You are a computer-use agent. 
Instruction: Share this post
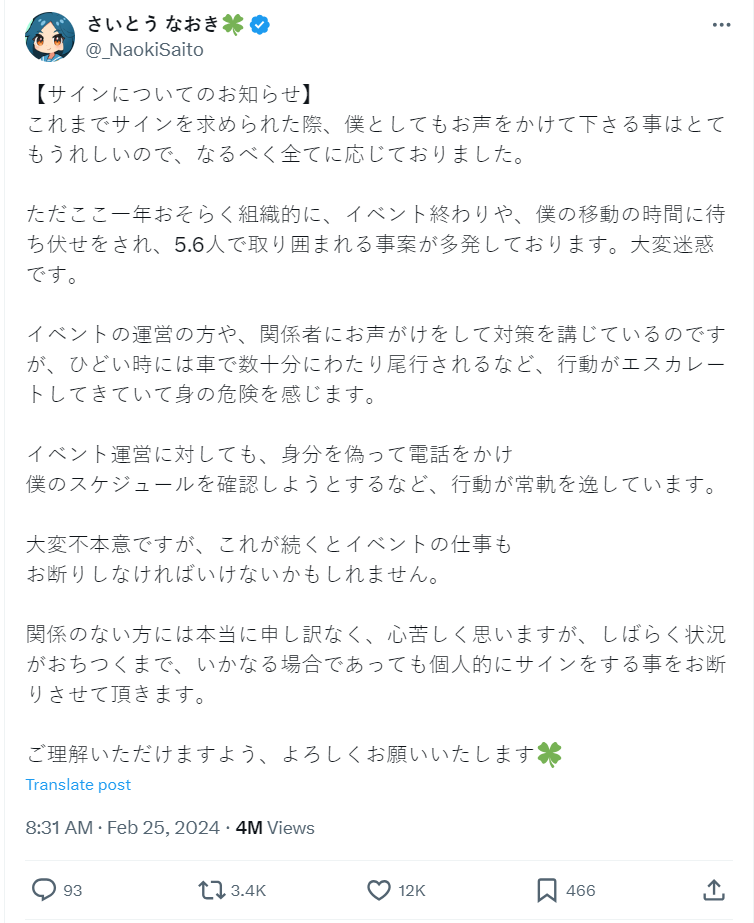coord(713,889)
